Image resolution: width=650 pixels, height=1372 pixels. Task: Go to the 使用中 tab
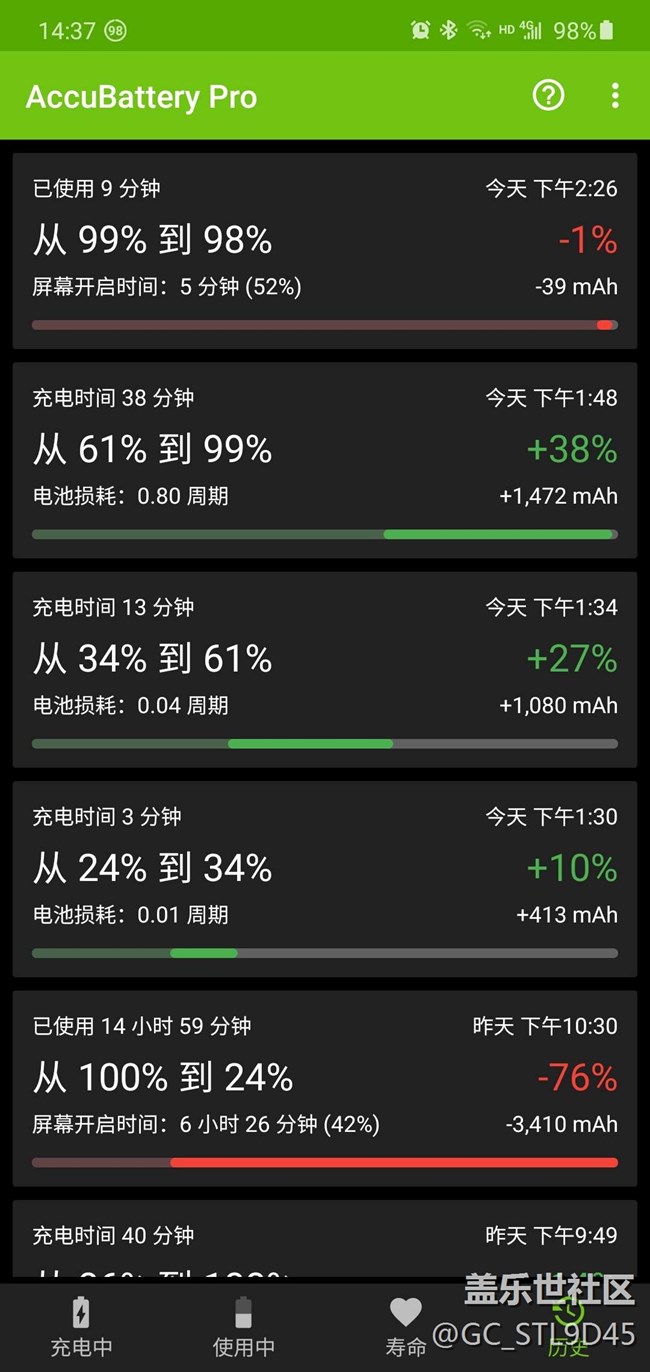tap(243, 1326)
